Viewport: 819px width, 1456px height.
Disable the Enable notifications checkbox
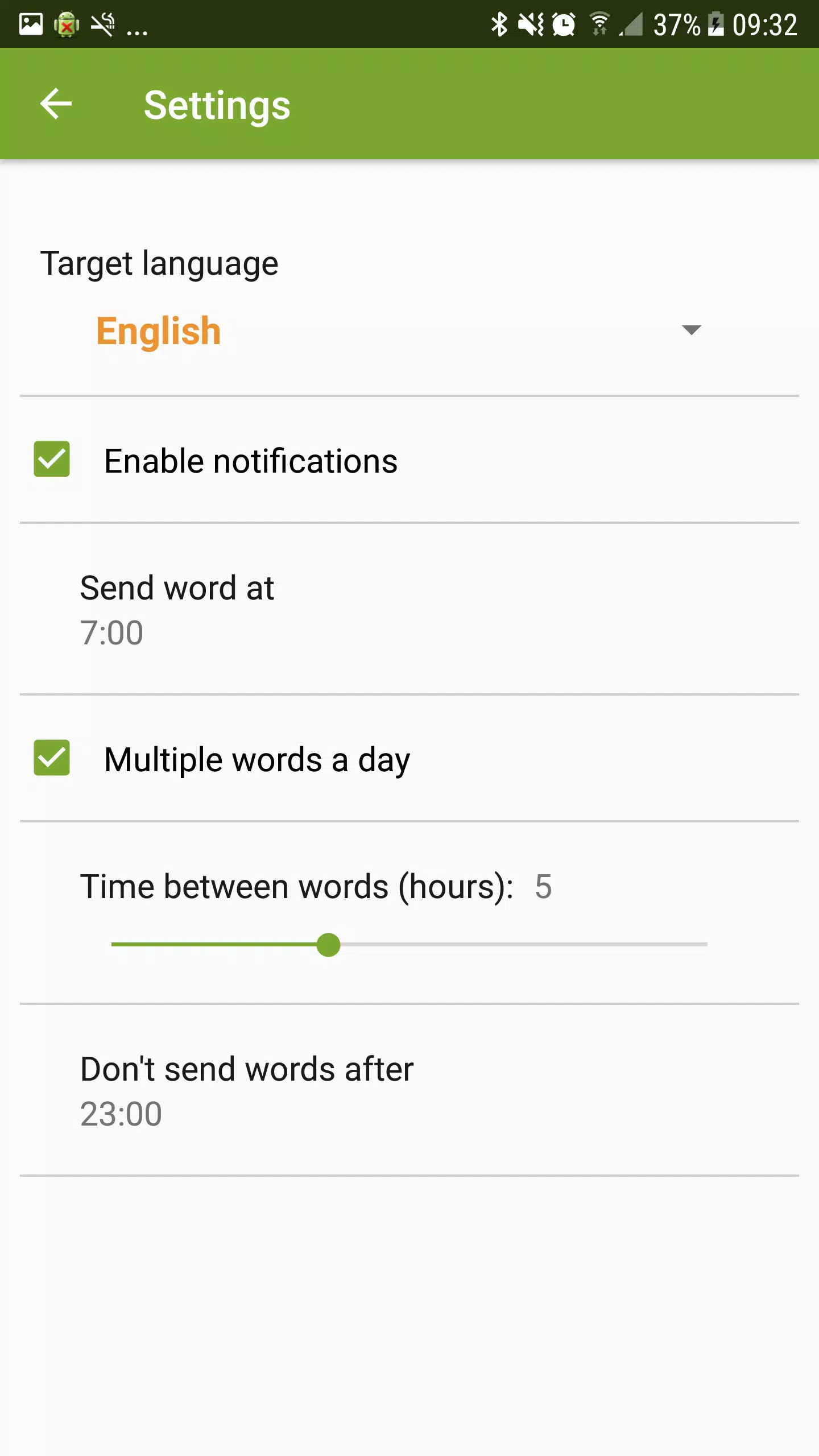52,460
